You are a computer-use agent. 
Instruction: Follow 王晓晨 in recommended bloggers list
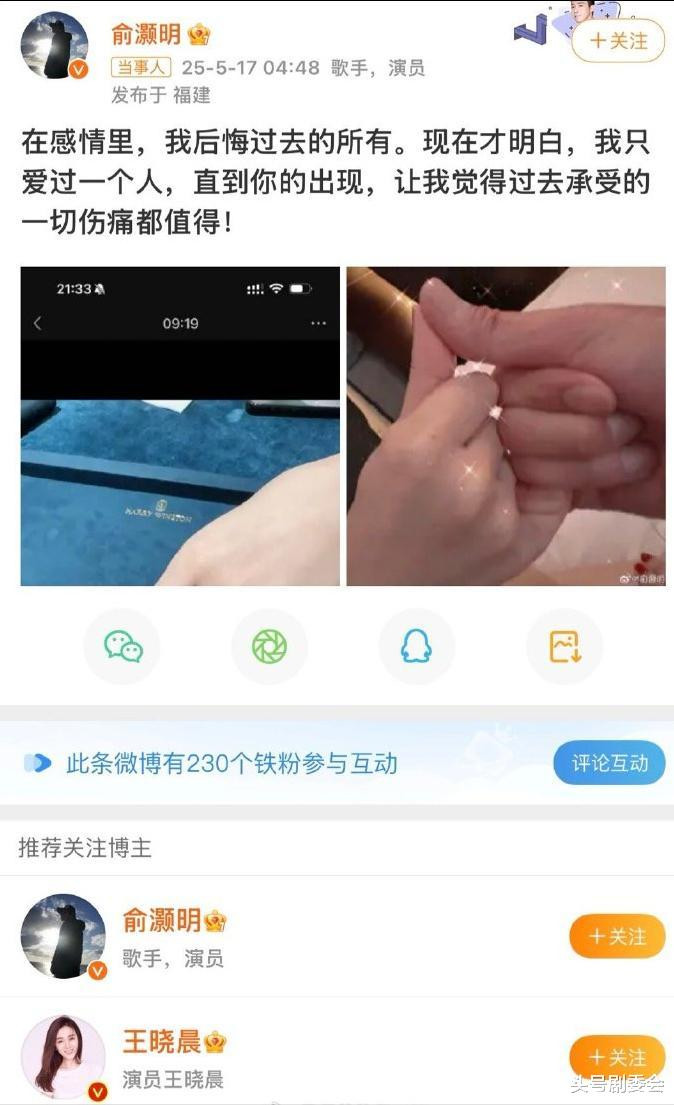coord(617,1057)
